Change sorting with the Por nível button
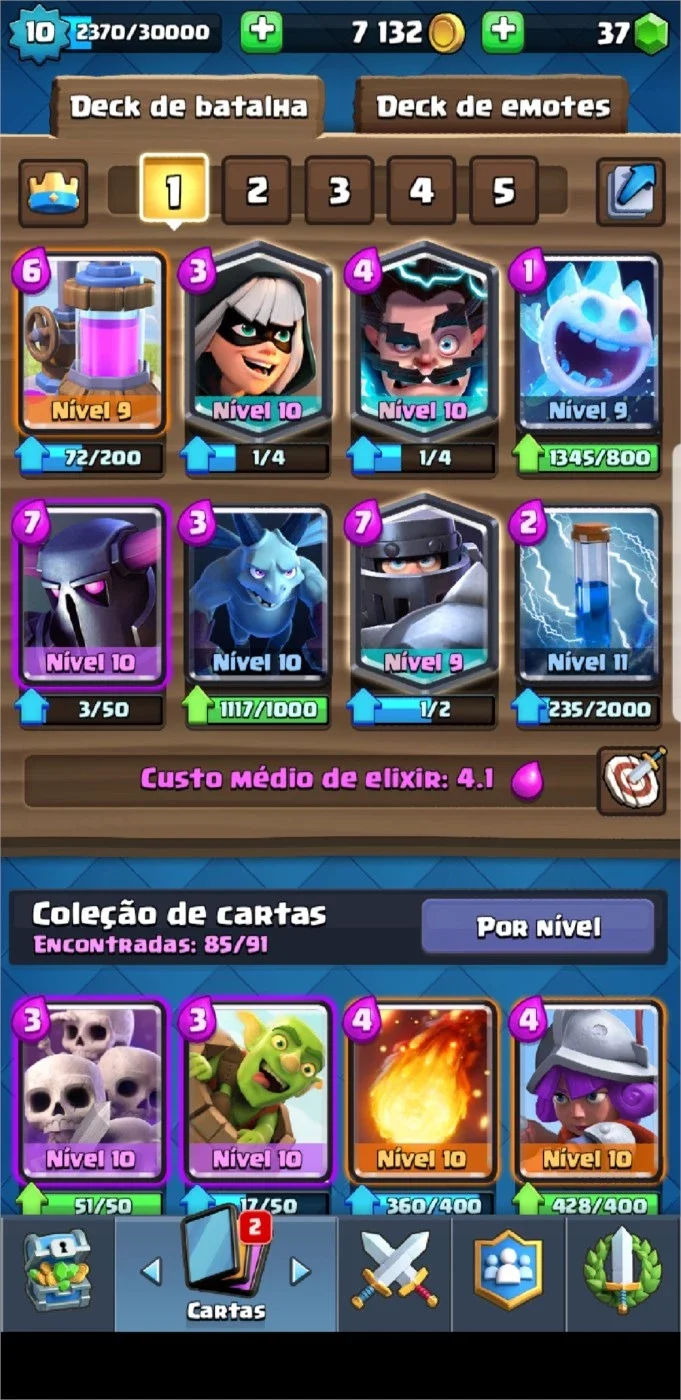The height and width of the screenshot is (1400, 681). (538, 926)
